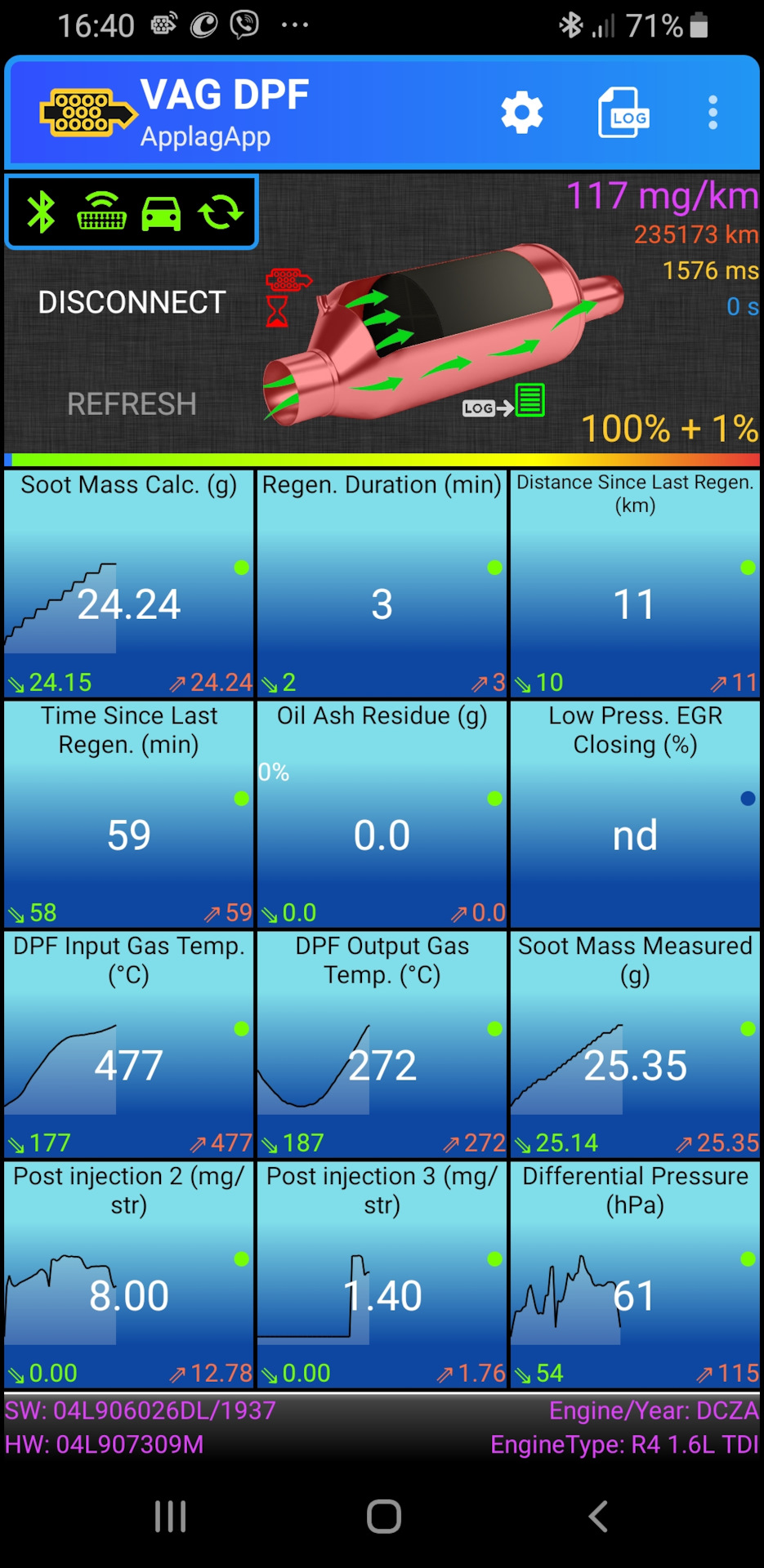Tap the REFRESH button

coord(132,403)
